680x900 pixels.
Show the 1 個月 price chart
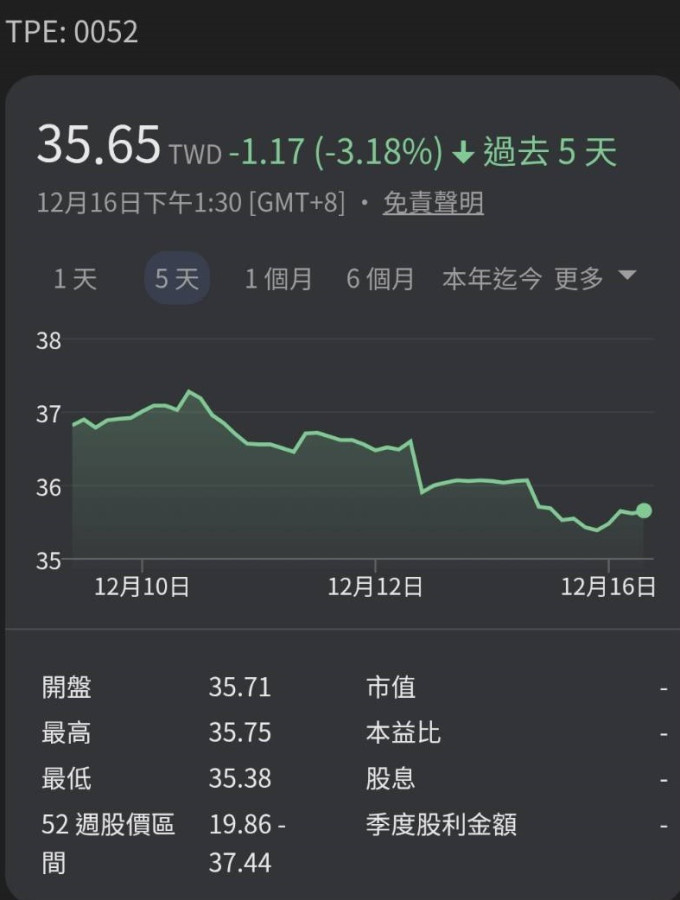(x=278, y=279)
